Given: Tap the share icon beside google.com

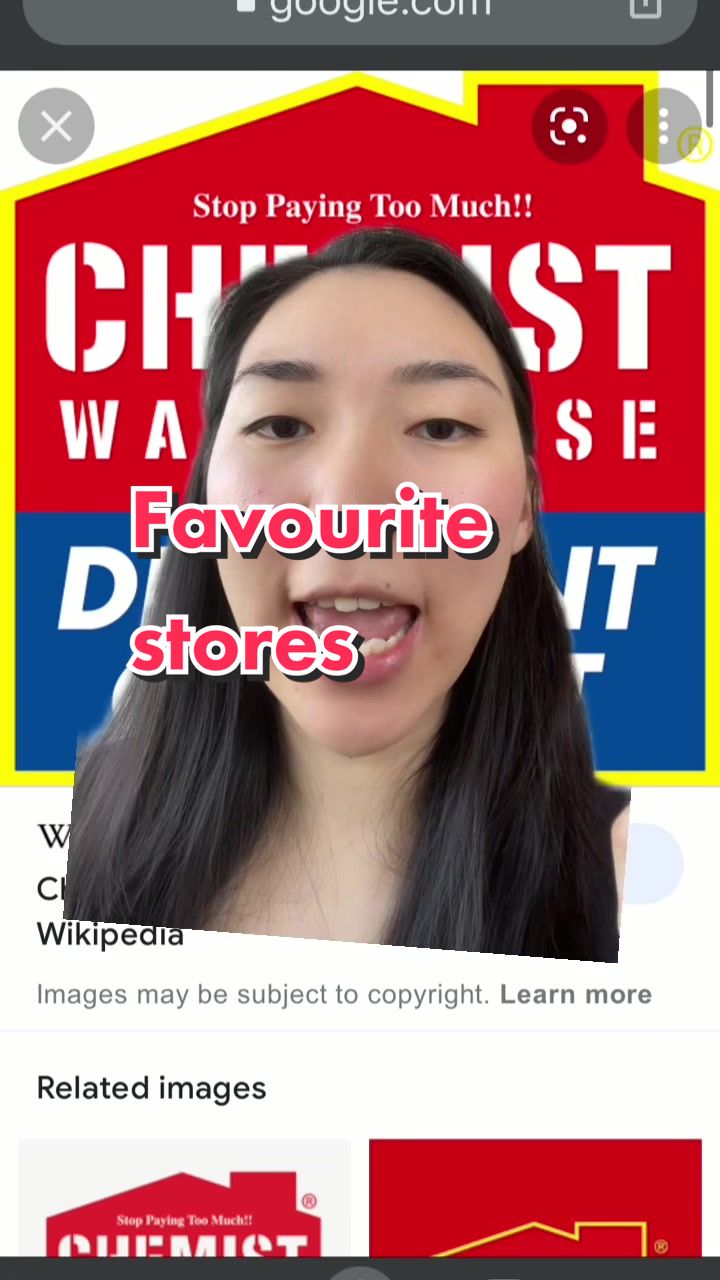Looking at the screenshot, I should (x=645, y=8).
